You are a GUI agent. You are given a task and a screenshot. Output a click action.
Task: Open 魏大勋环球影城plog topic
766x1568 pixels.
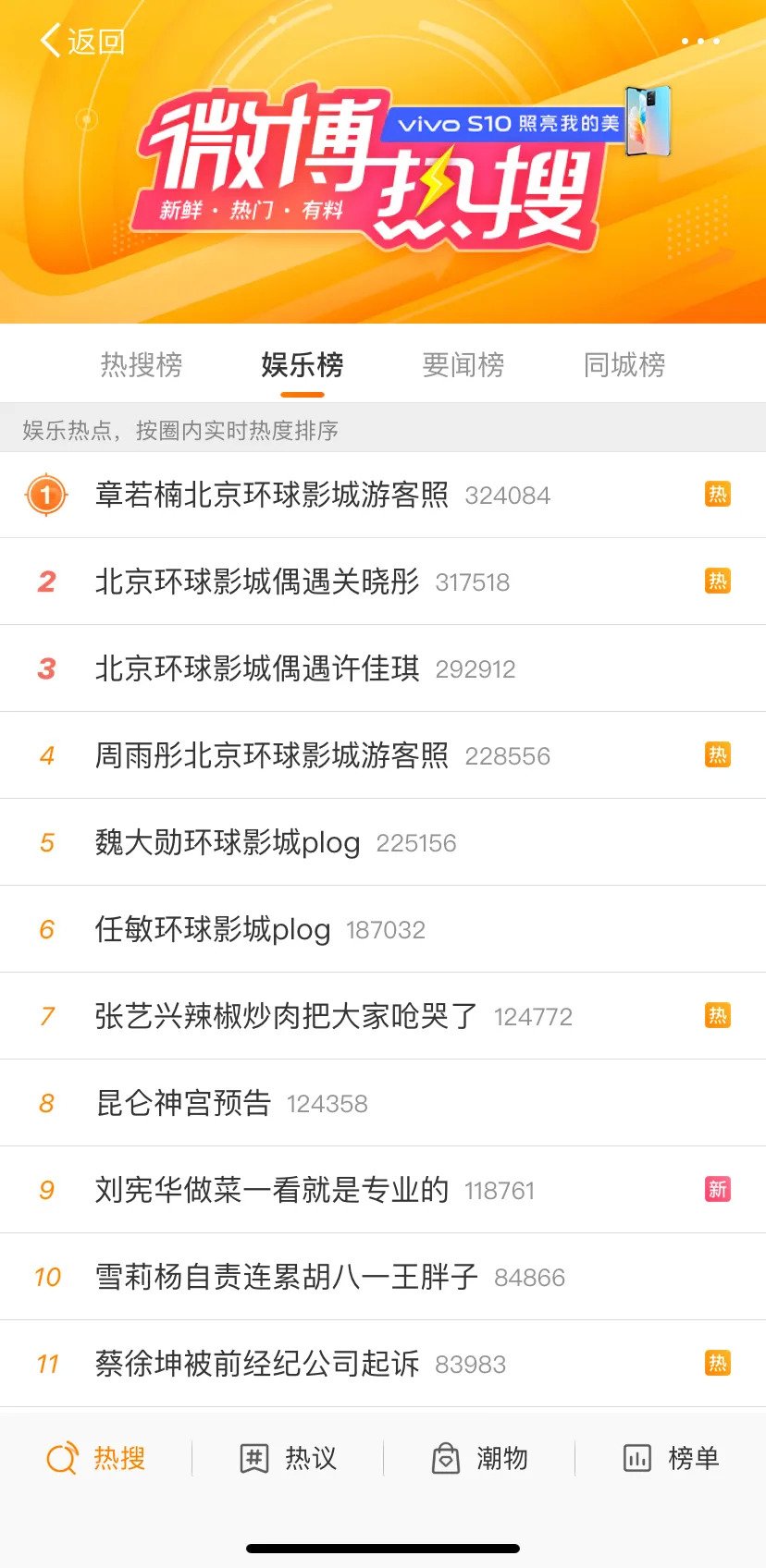tap(228, 843)
